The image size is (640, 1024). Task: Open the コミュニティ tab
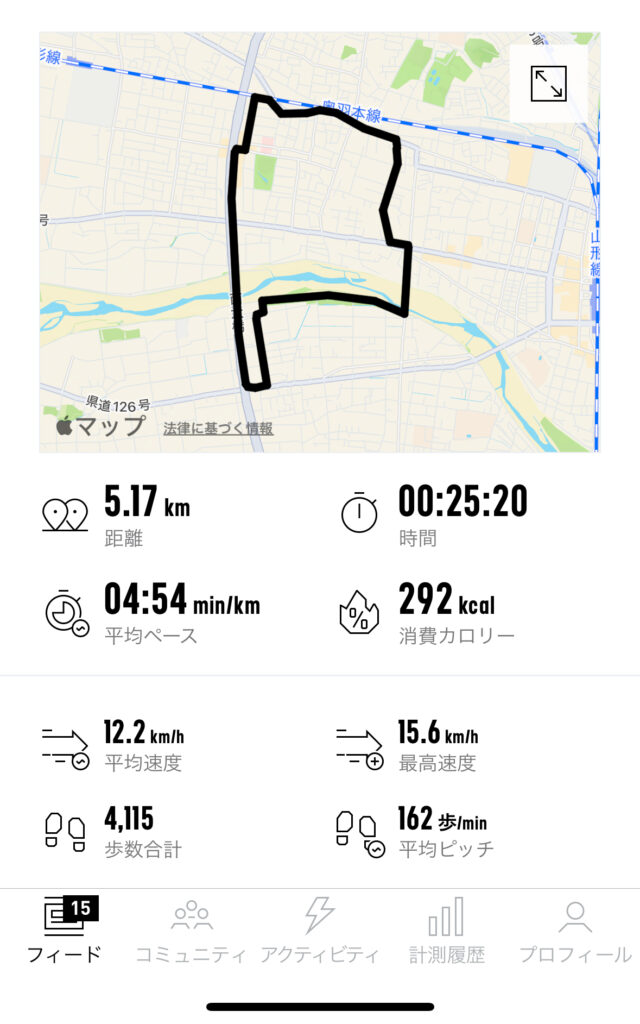(191, 932)
